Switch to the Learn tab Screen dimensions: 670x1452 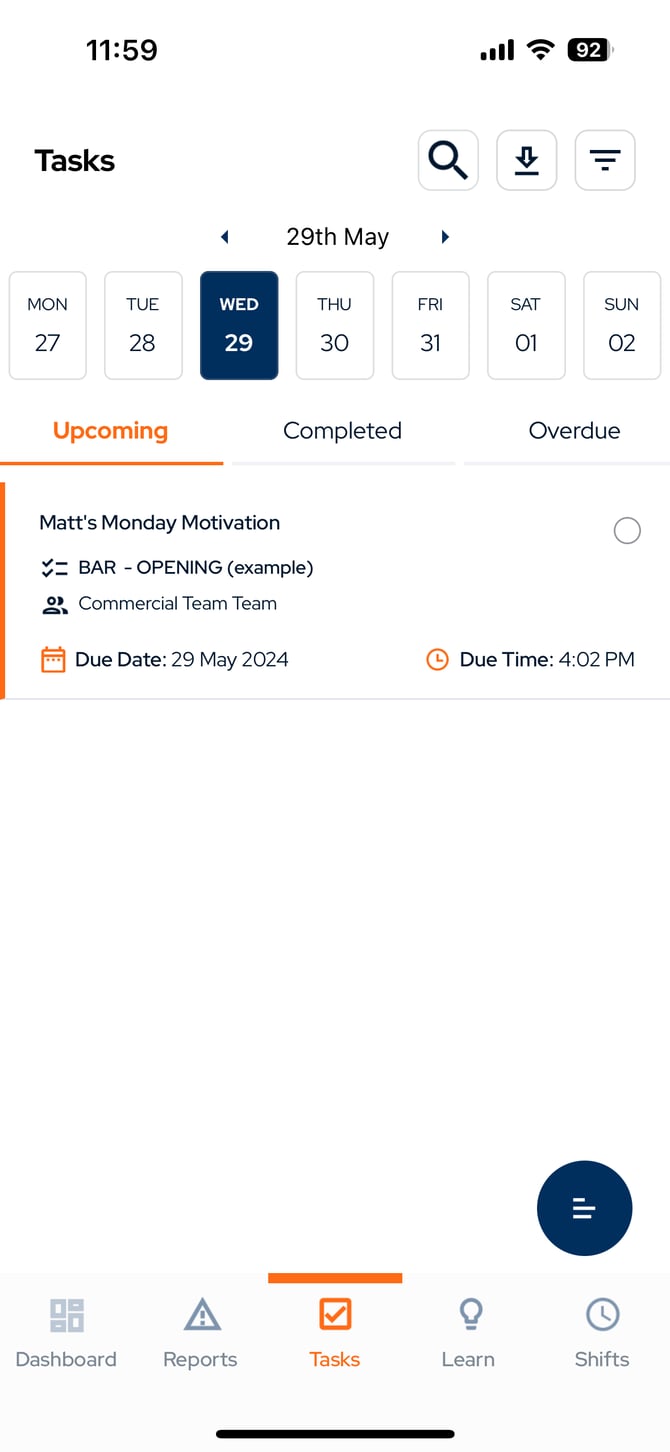point(468,1333)
